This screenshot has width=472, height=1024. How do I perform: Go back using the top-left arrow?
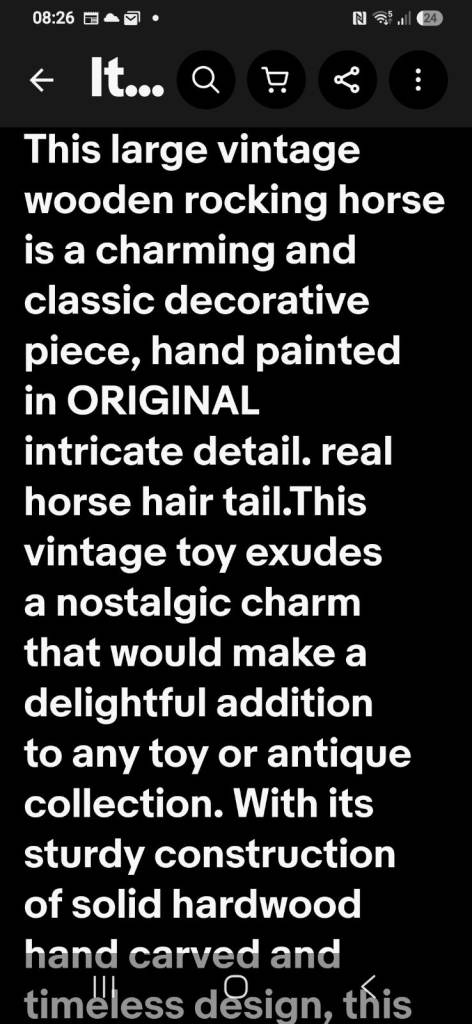[x=41, y=81]
